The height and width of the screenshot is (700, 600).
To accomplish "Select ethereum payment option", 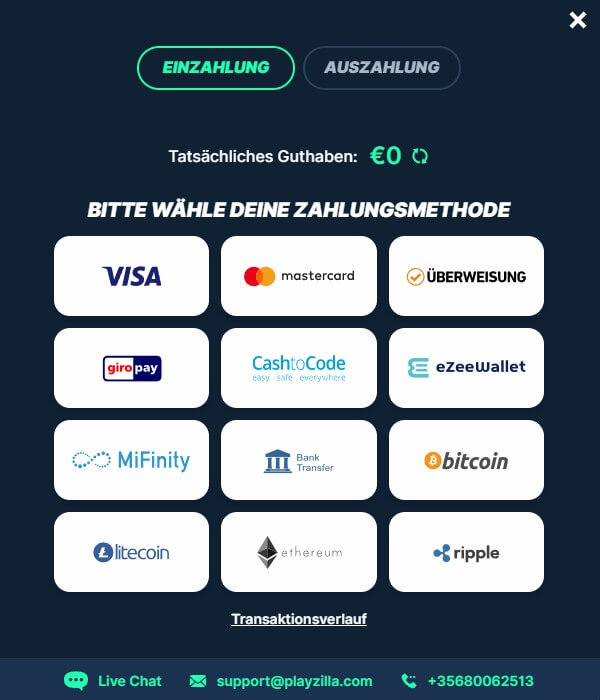I will pyautogui.click(x=298, y=552).
